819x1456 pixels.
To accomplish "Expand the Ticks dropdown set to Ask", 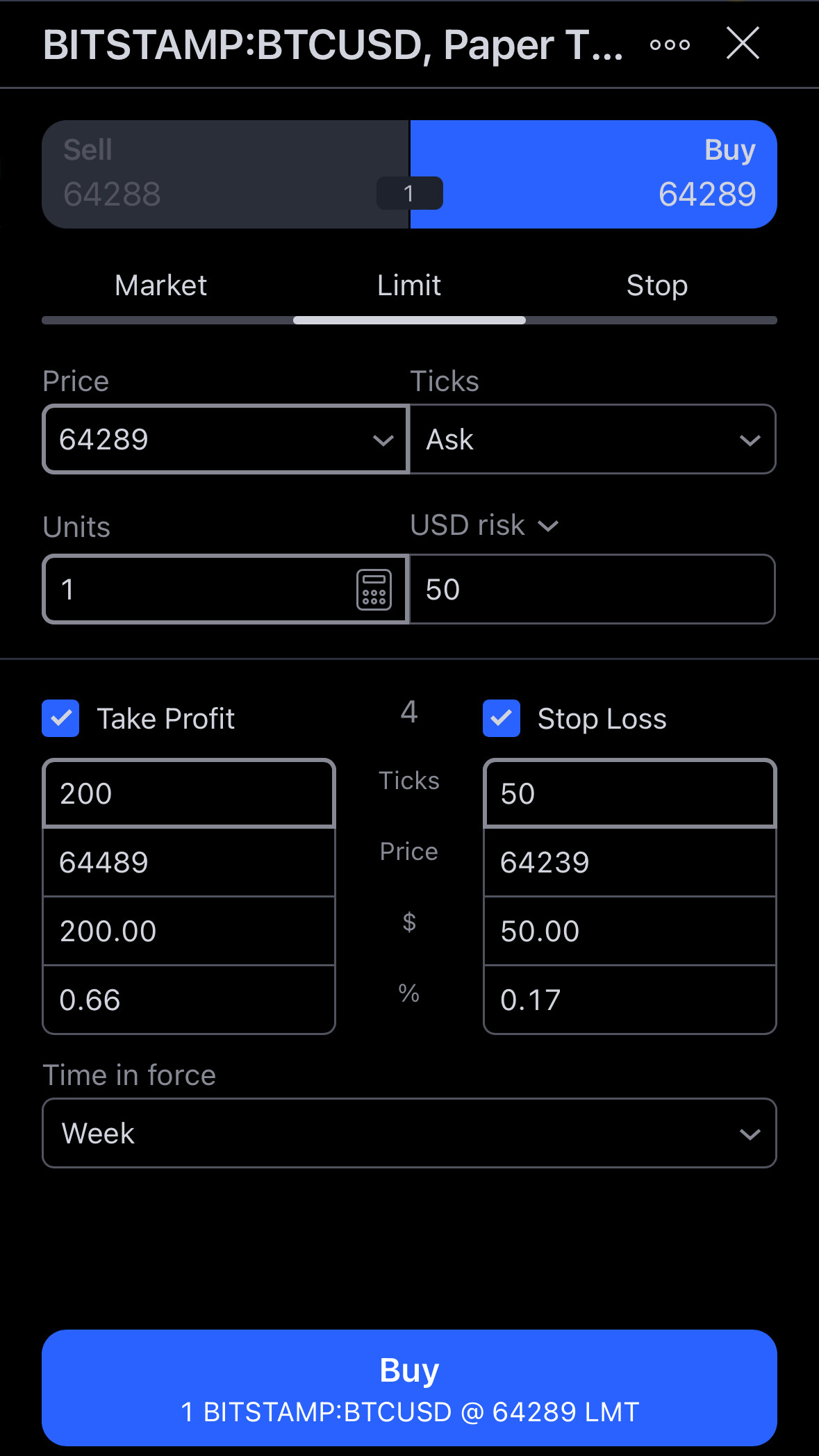I will point(593,439).
